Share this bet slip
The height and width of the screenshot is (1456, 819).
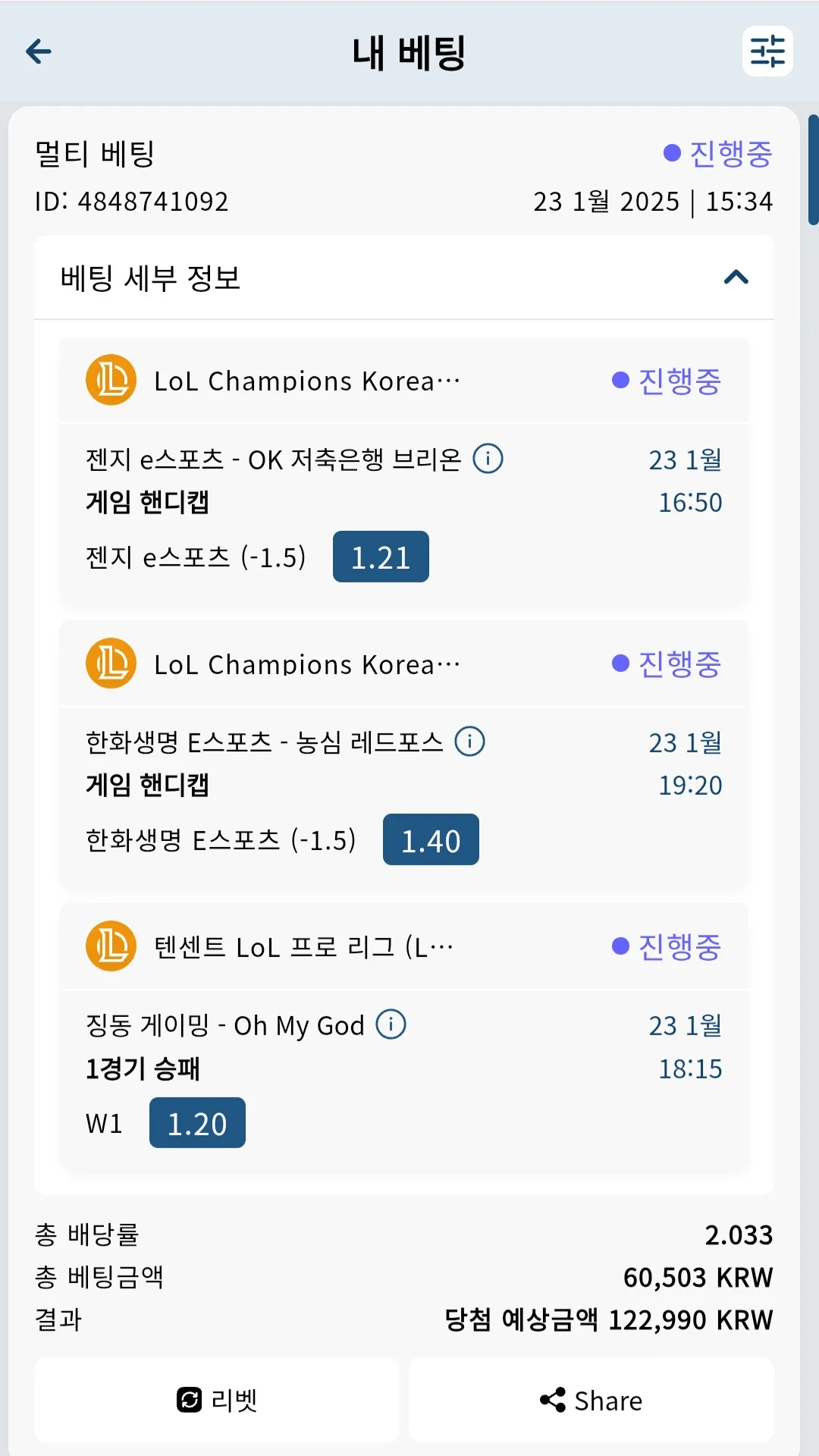coord(591,1400)
